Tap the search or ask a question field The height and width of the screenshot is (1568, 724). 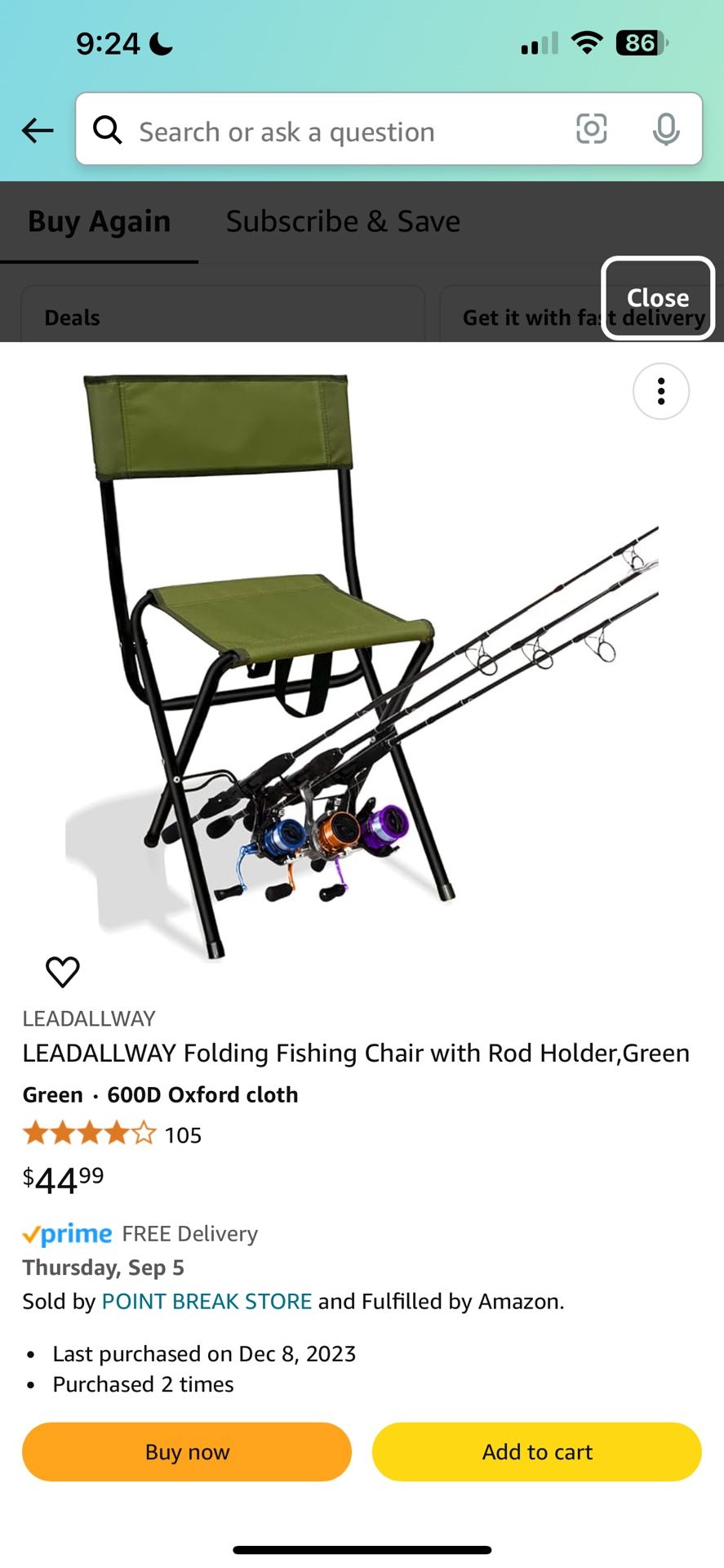pos(326,131)
